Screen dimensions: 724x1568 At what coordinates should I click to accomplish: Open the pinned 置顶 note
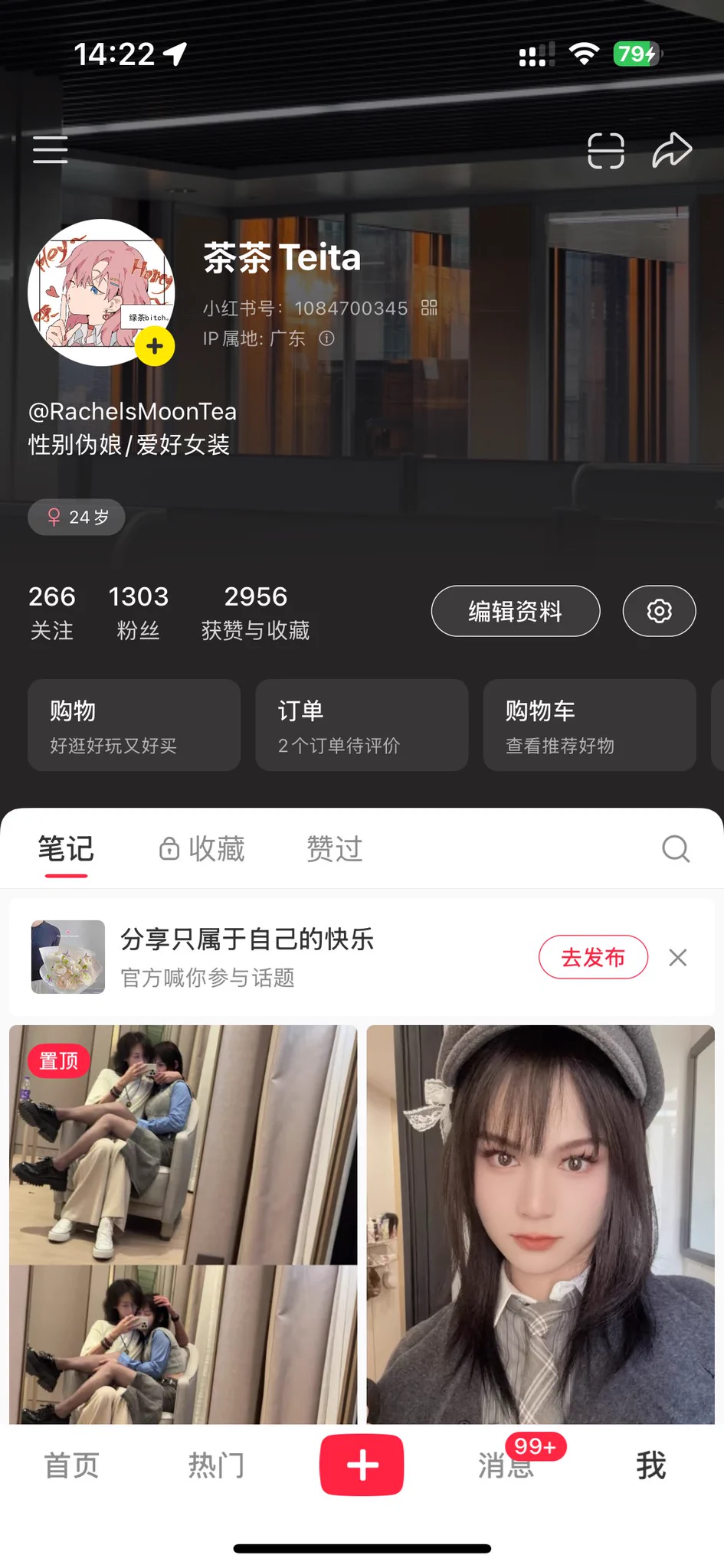[183, 1223]
